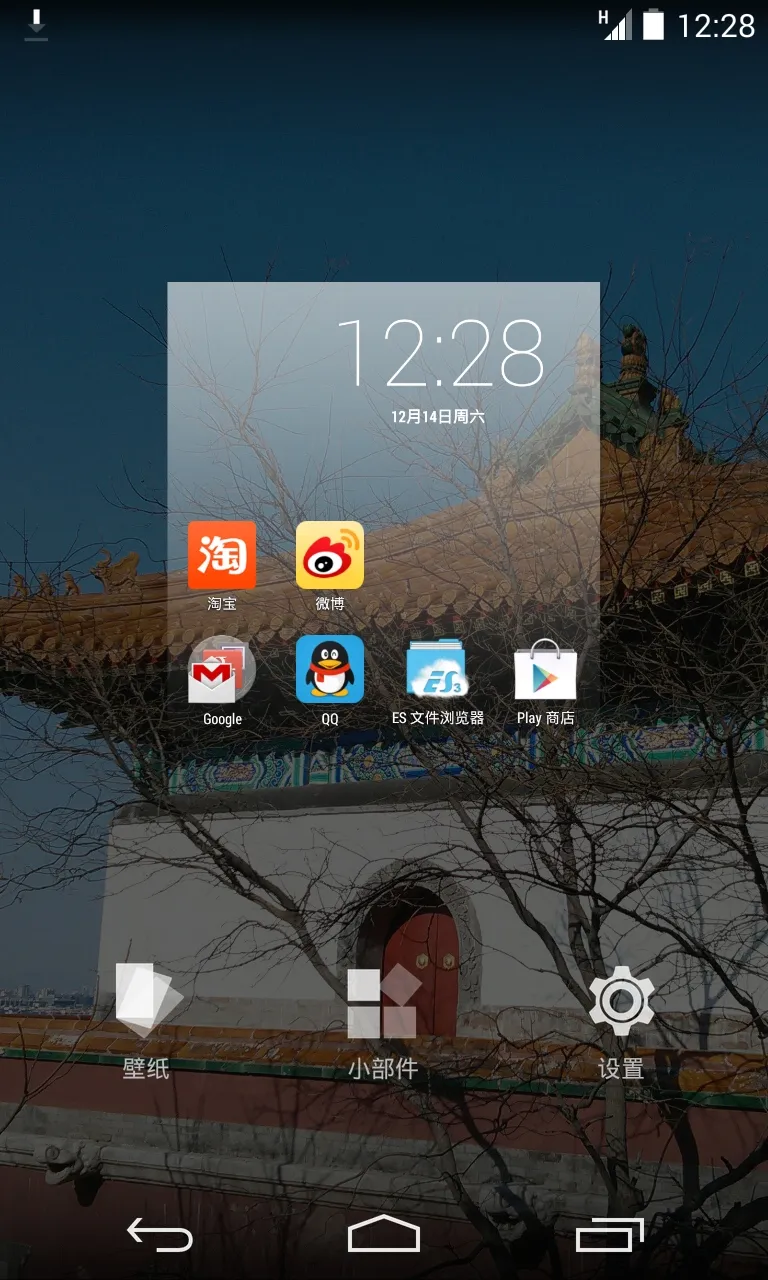Screen dimensions: 768x1280
Task: Open the Play 商店 store
Action: (545, 670)
